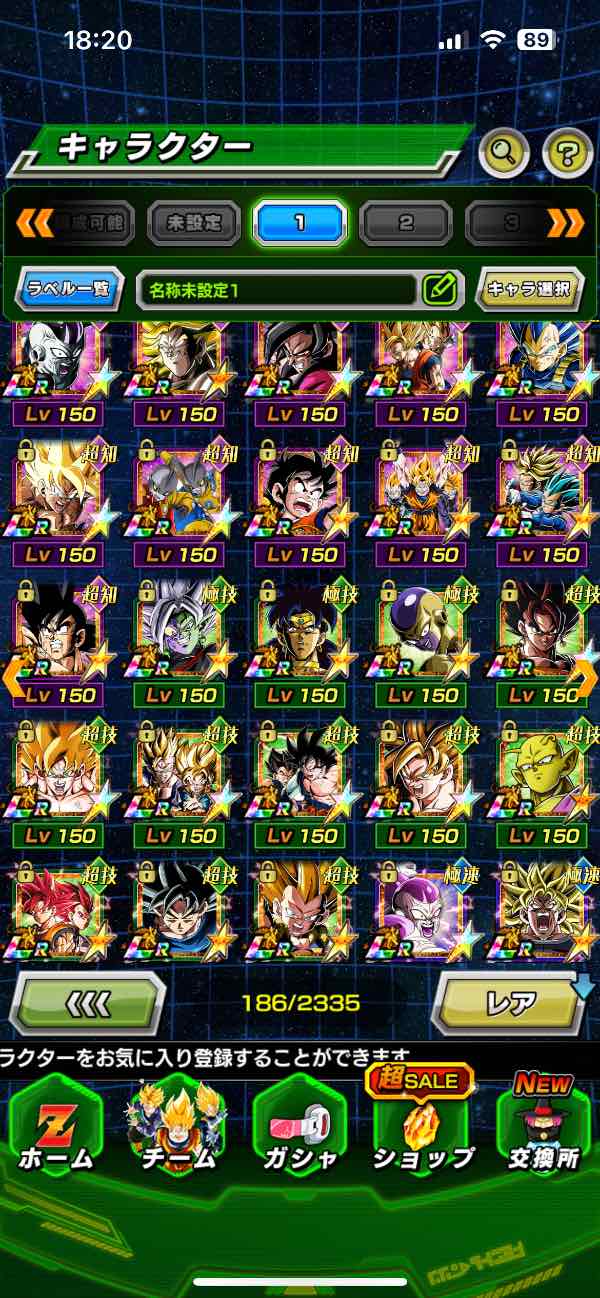Switch to label tab 2

pyautogui.click(x=406, y=222)
